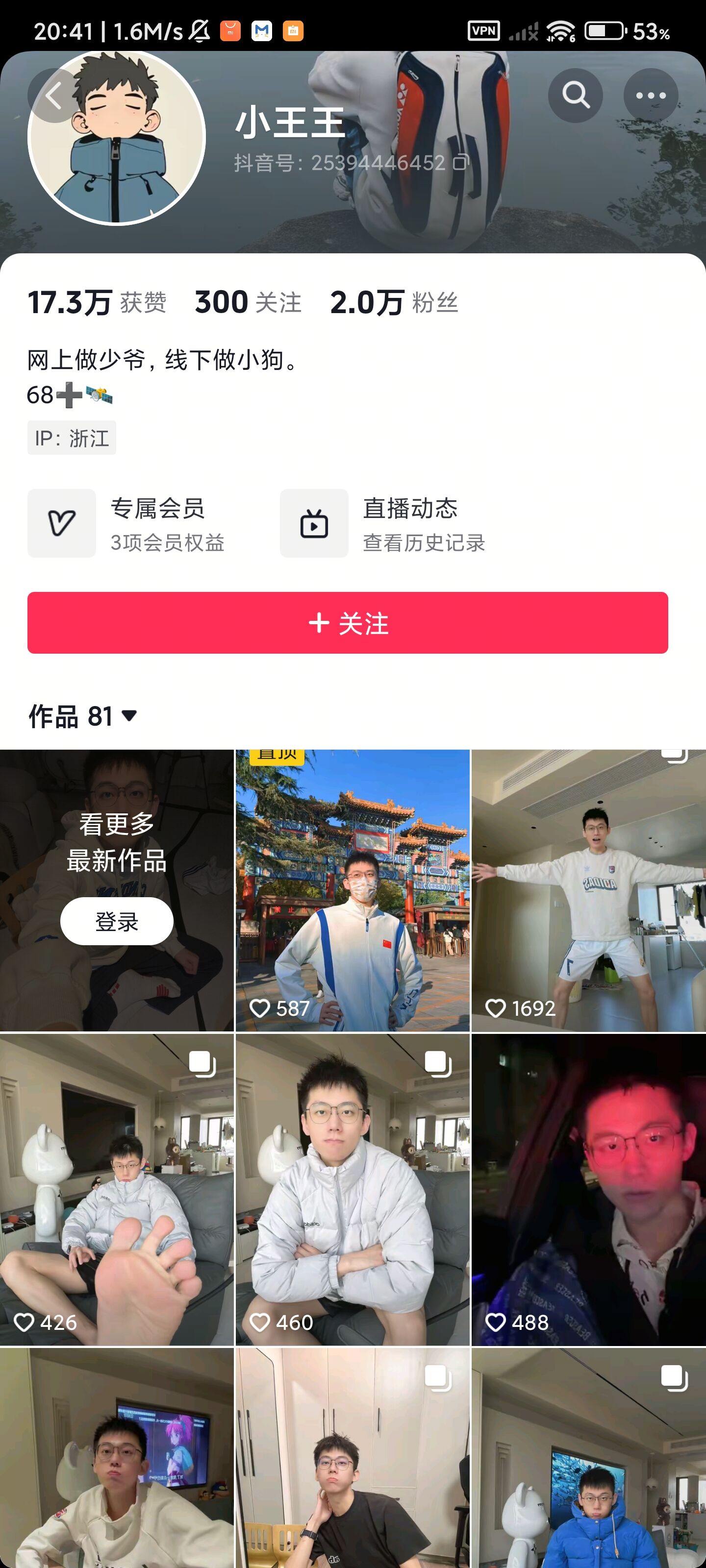The width and height of the screenshot is (706, 1568).
Task: Open the video with 488 likes
Action: tap(588, 1189)
